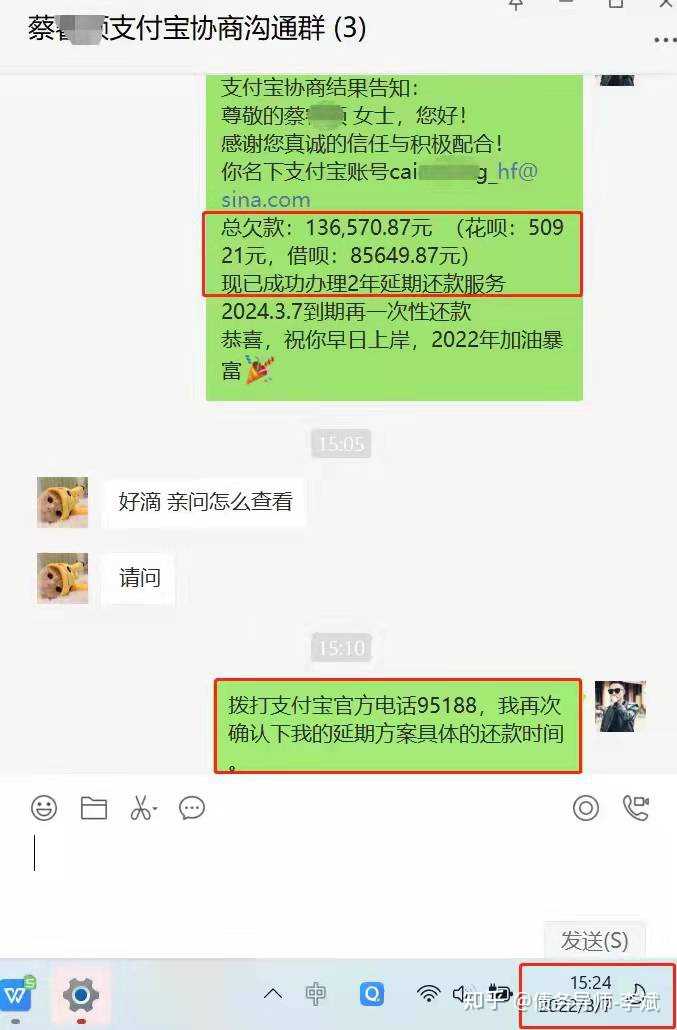Image resolution: width=677 pixels, height=1030 pixels.
Task: Open the emoji picker
Action: click(44, 808)
